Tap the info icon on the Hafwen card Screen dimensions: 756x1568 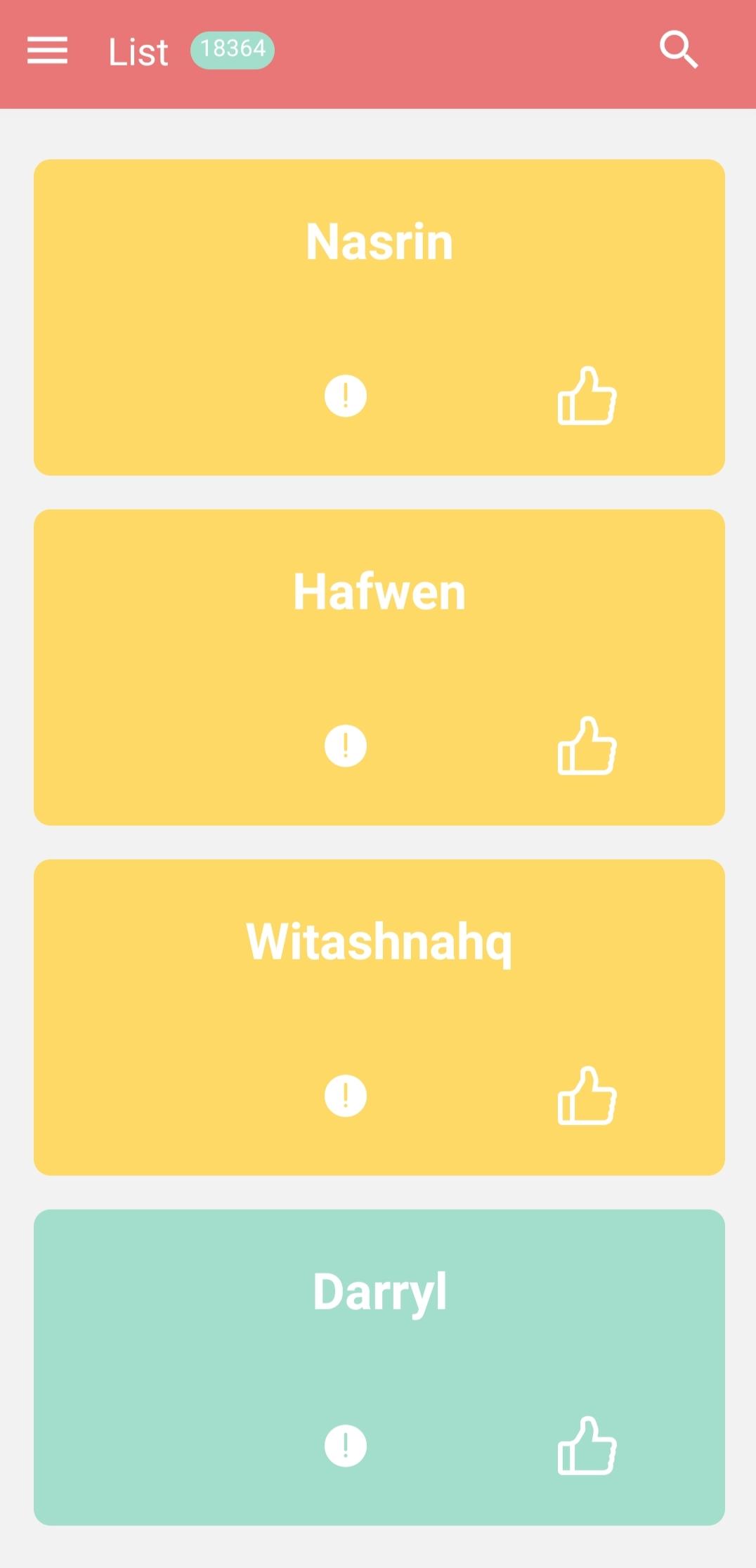(346, 746)
